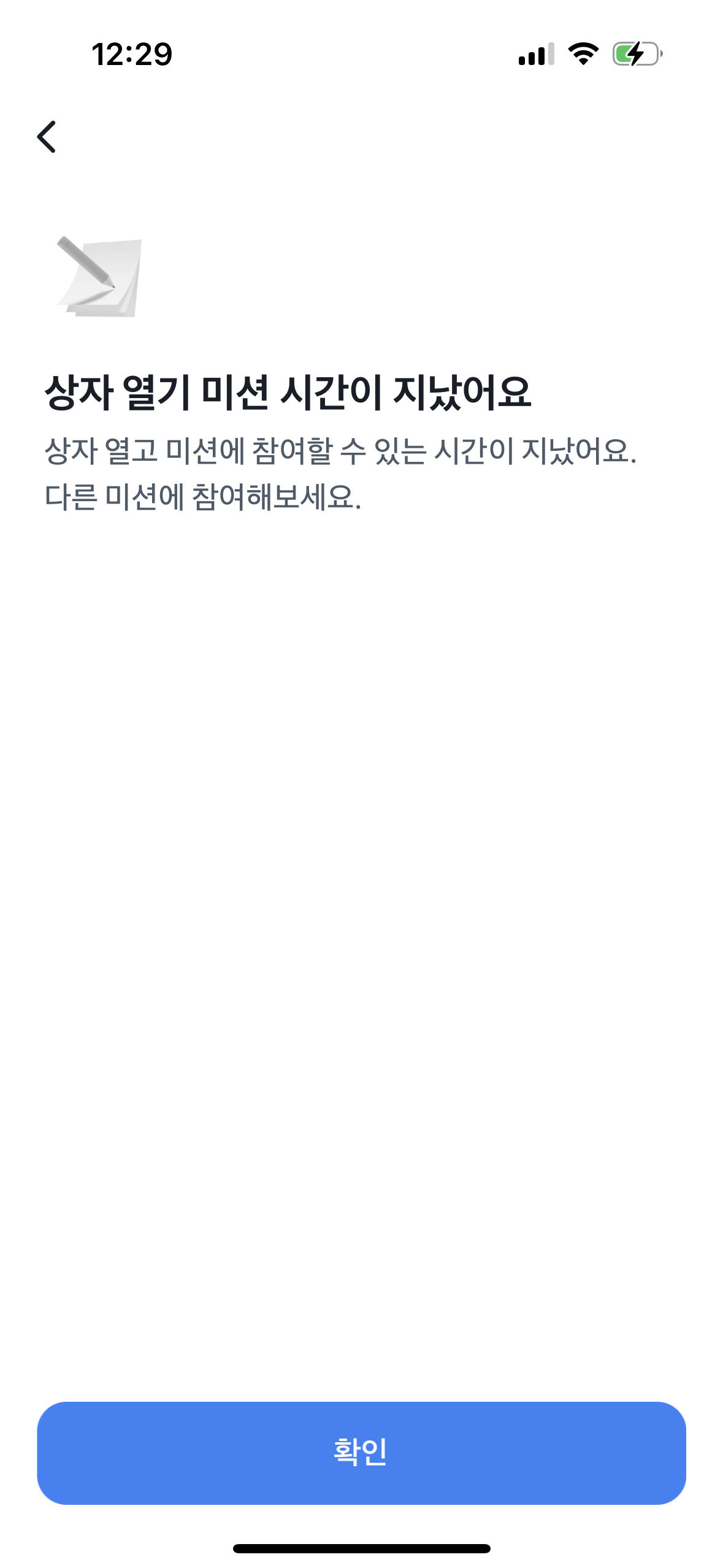The width and height of the screenshot is (723, 1568).
Task: Go back using the top-left arrow
Action: point(47,136)
